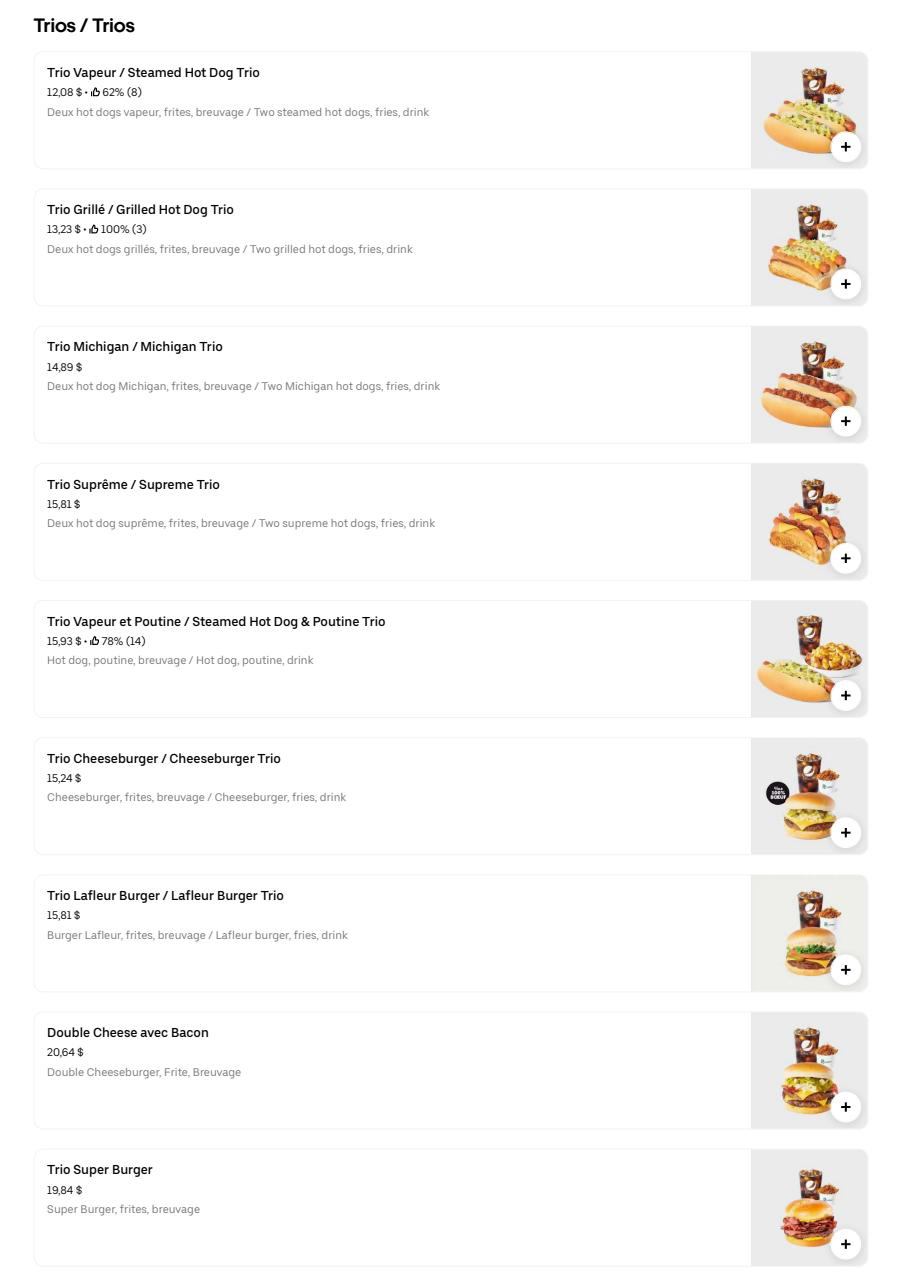Add Double Cheese avec Bacon via plus

(x=845, y=1106)
